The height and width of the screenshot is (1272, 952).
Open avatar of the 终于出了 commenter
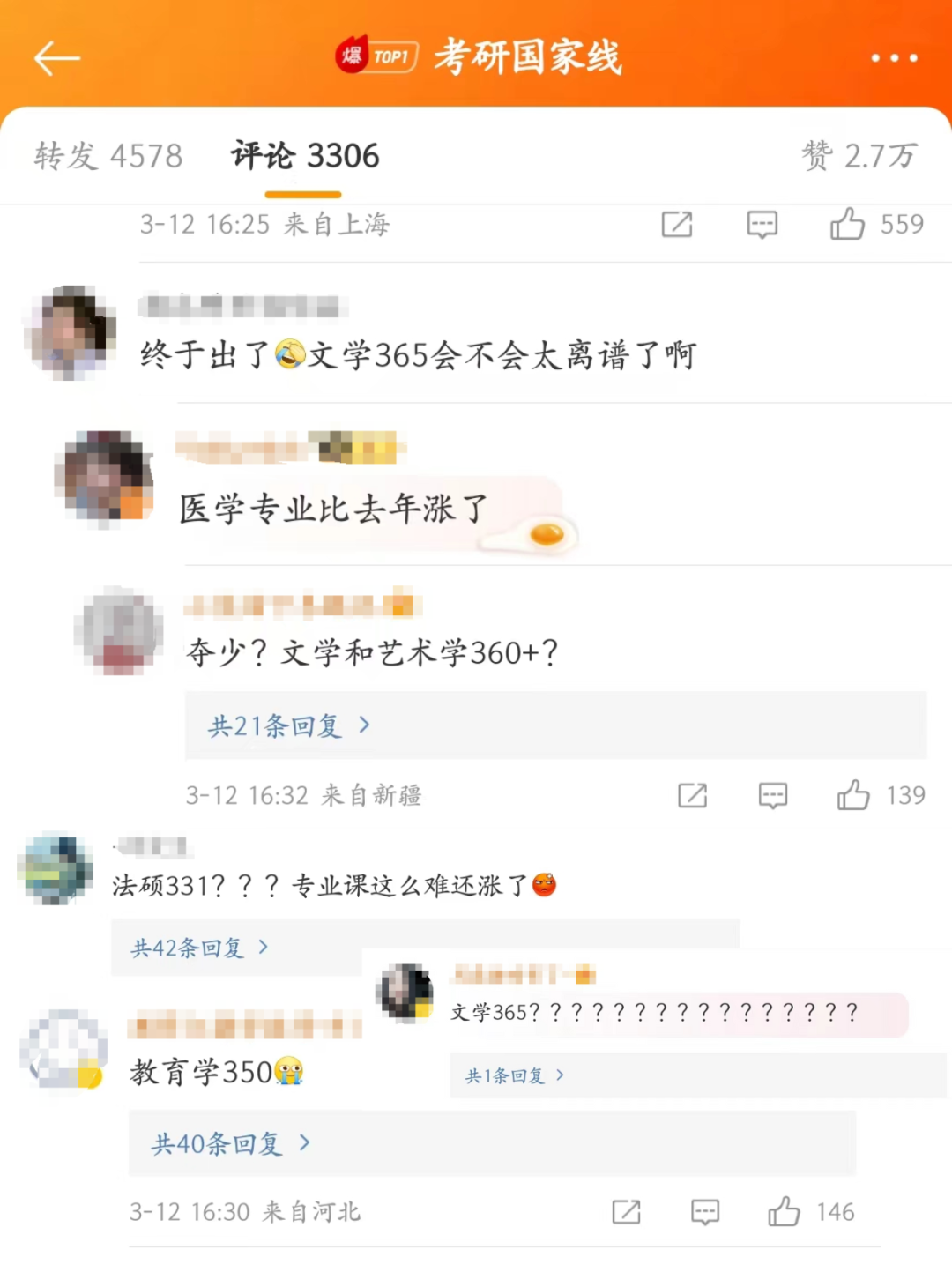[71, 333]
